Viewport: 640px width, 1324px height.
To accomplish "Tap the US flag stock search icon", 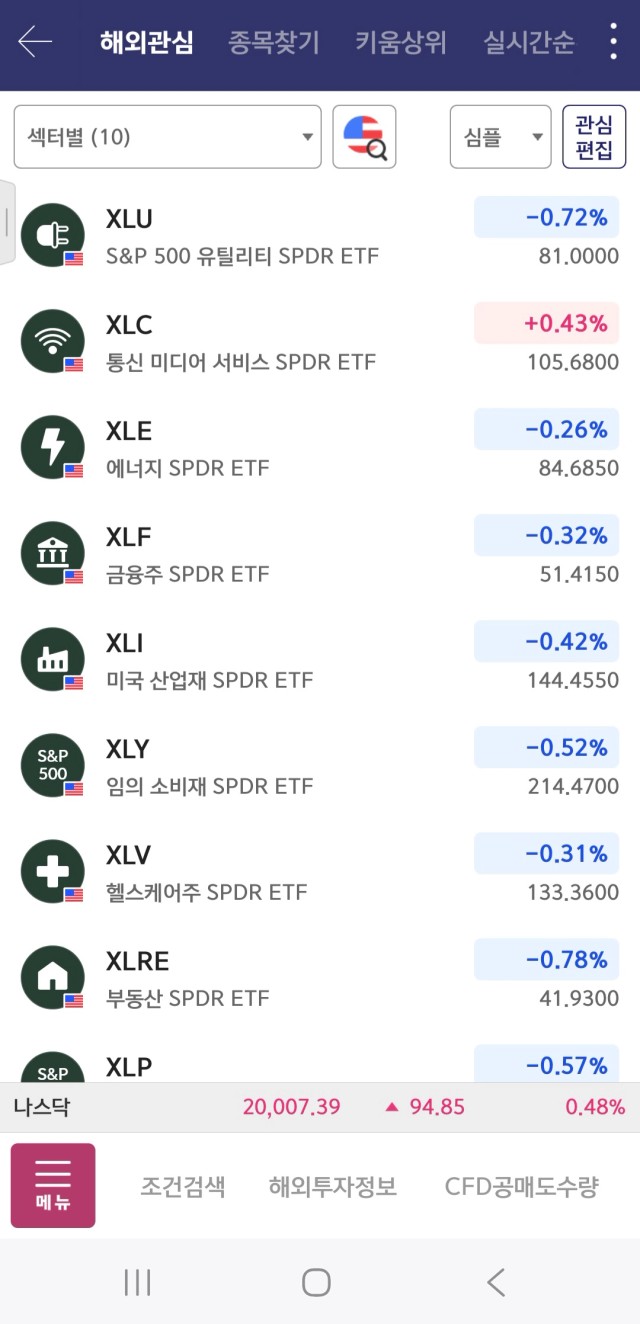I will point(365,137).
